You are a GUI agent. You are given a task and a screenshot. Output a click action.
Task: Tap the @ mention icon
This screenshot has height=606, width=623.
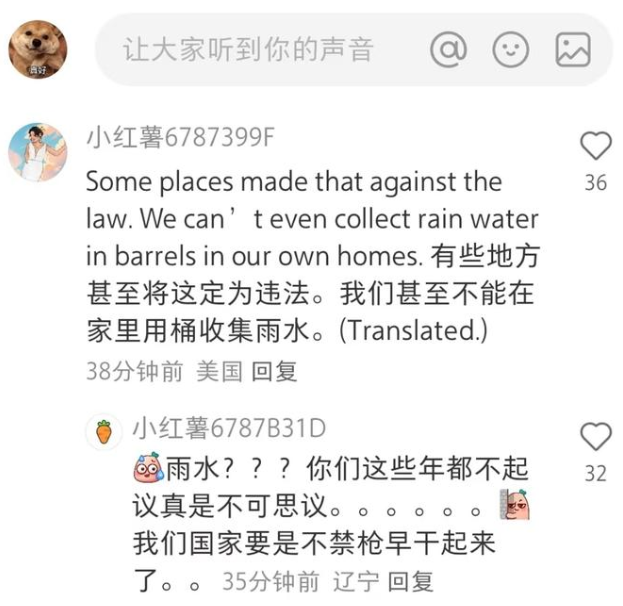click(449, 50)
